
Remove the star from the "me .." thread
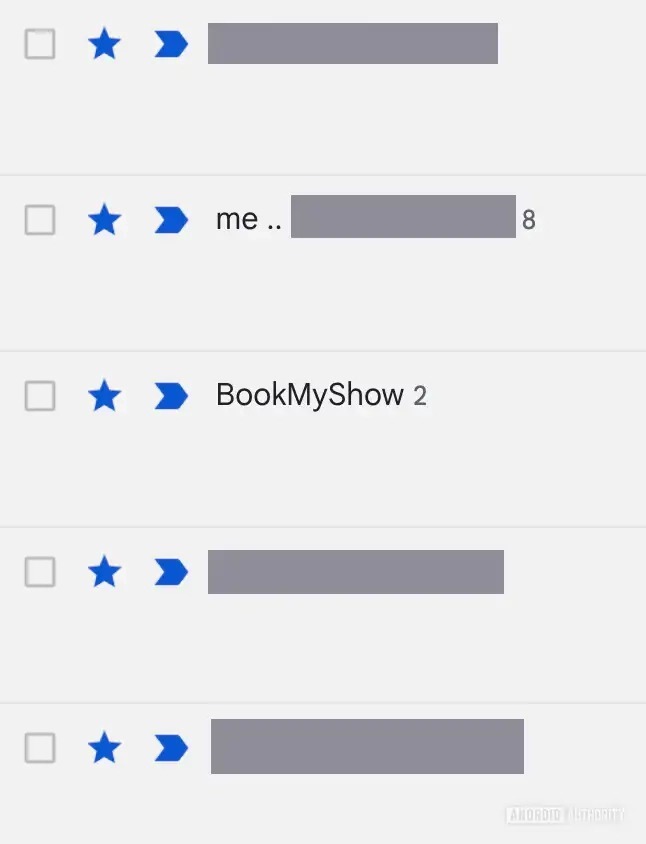104,219
